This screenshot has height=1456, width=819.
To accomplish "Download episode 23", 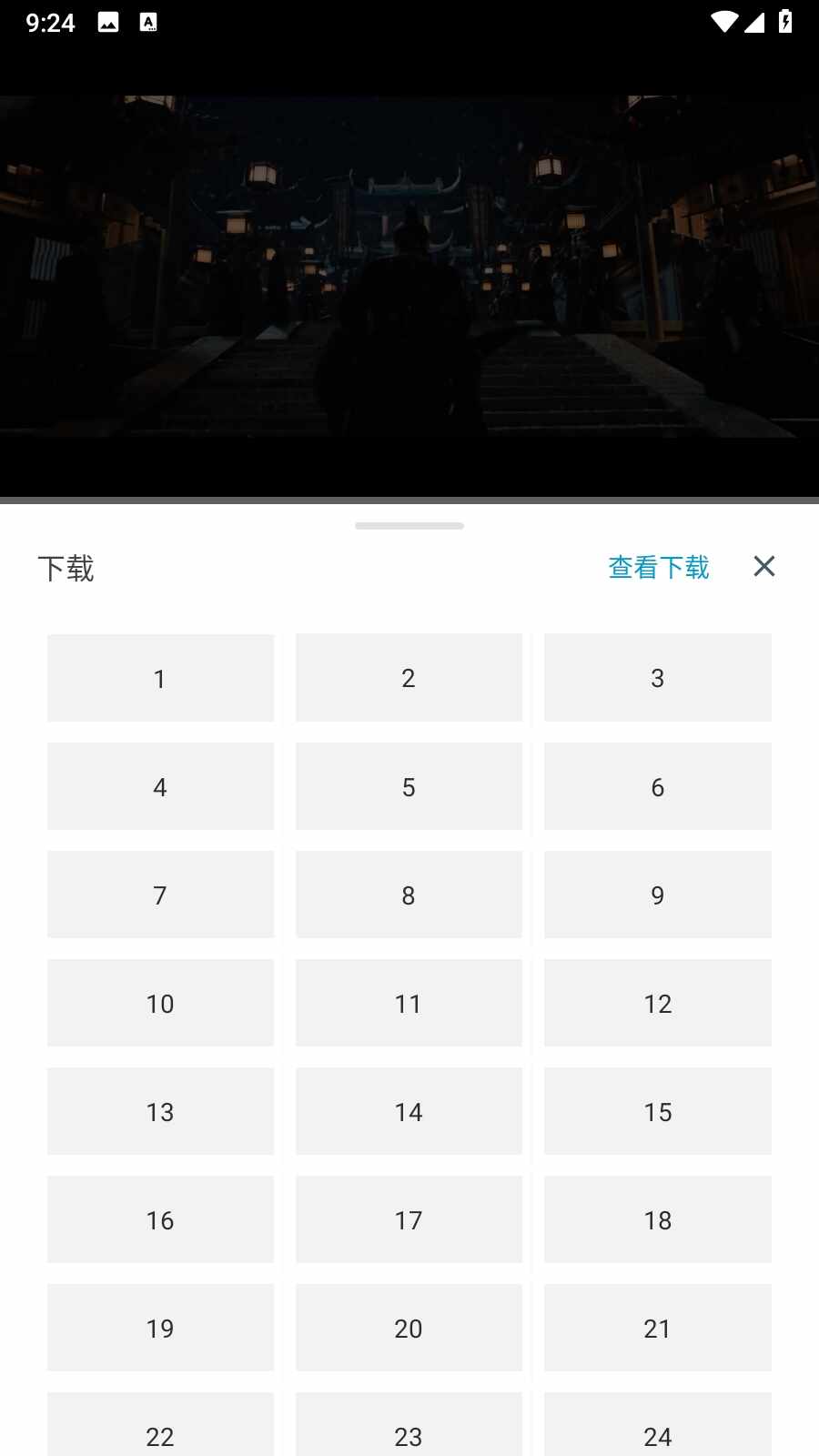I will (409, 1429).
